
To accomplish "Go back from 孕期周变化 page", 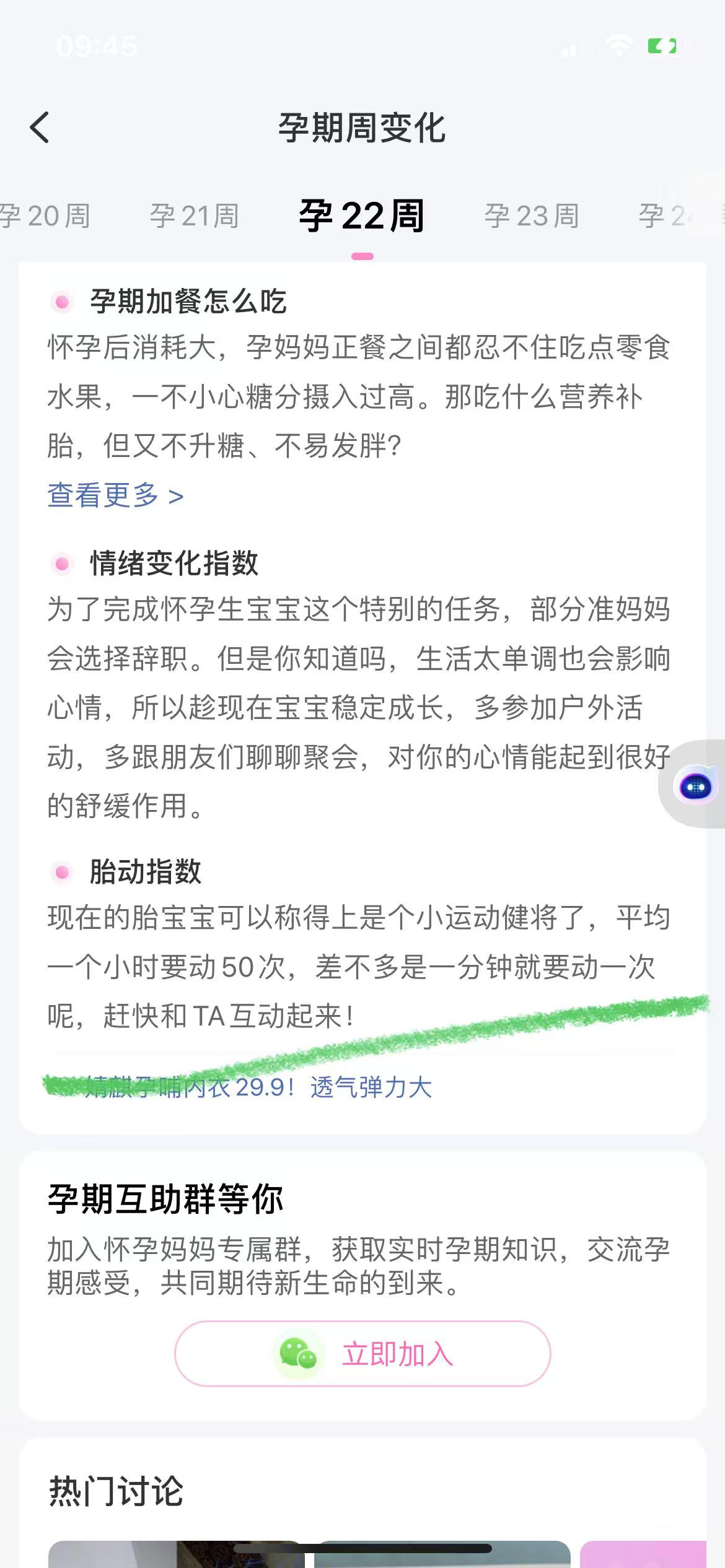I will 40,128.
